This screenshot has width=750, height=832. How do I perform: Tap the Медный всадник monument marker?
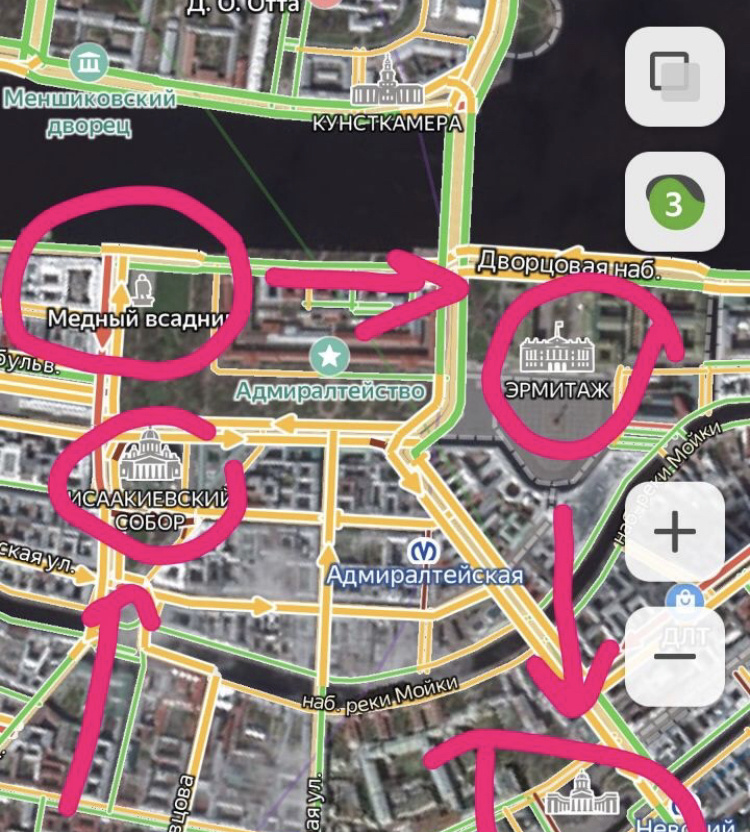tap(141, 288)
